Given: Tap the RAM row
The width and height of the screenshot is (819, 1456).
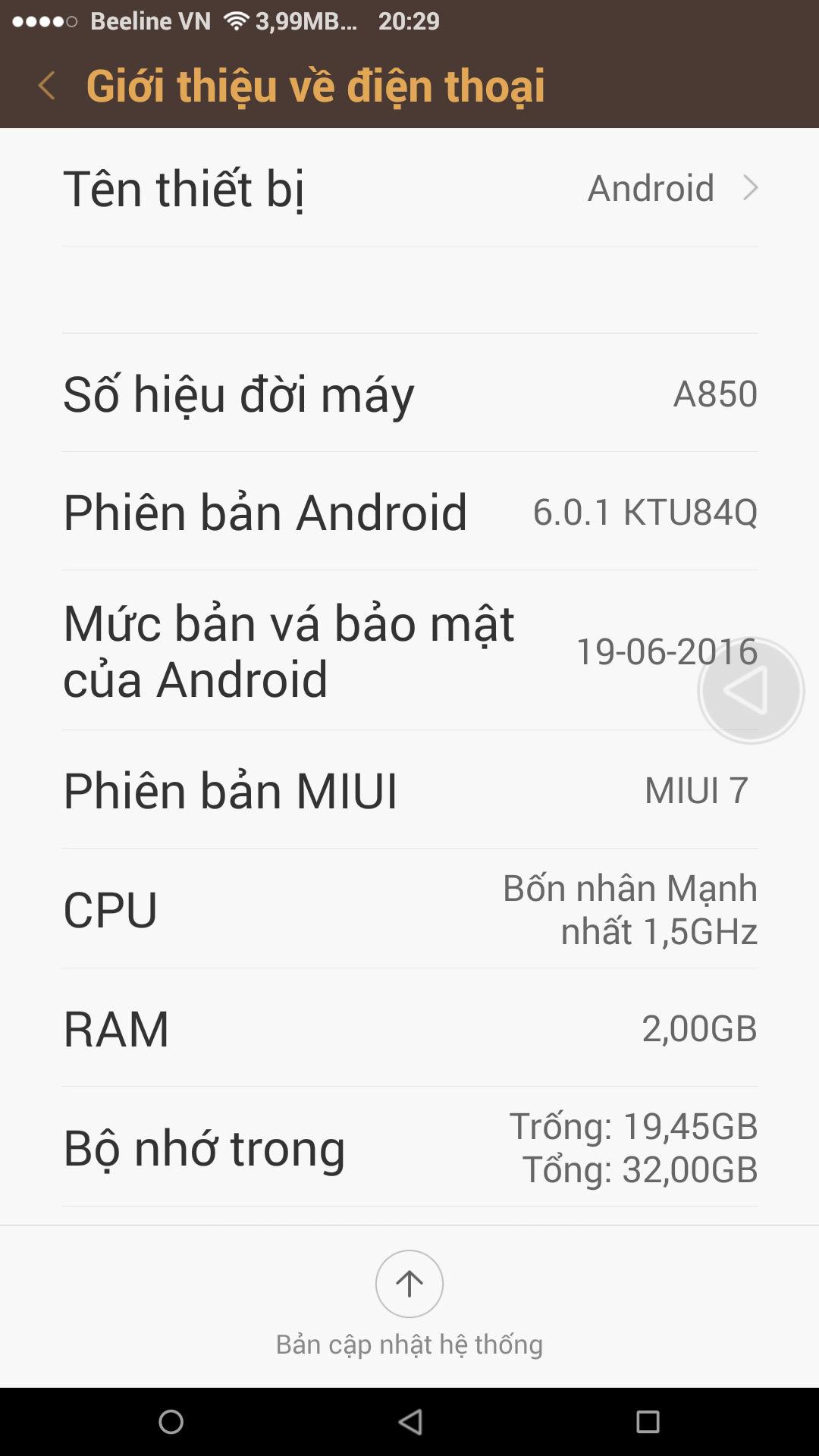Looking at the screenshot, I should pyautogui.click(x=409, y=1028).
